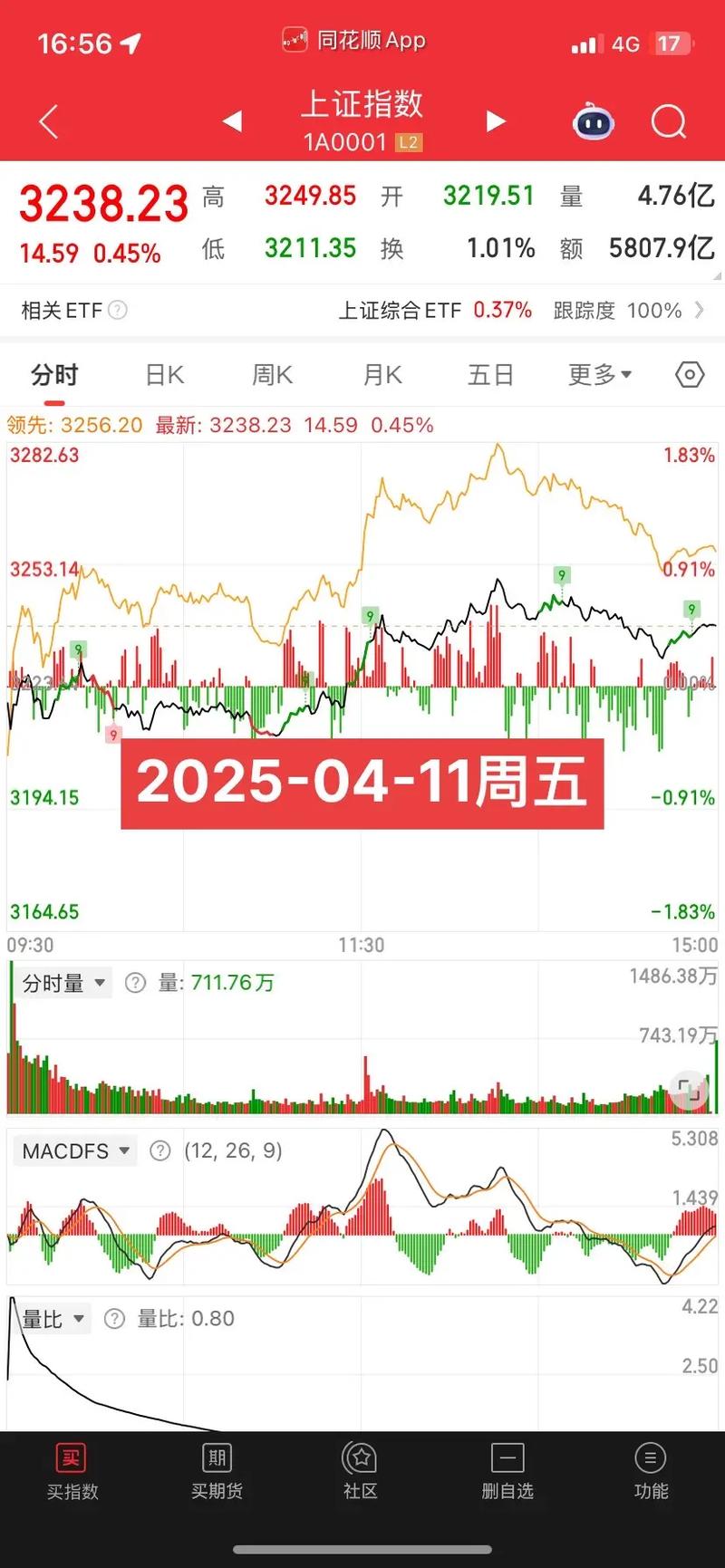Screen dimensions: 725x1568
Task: Click the help icon next to 相关ETF
Action: 116,310
